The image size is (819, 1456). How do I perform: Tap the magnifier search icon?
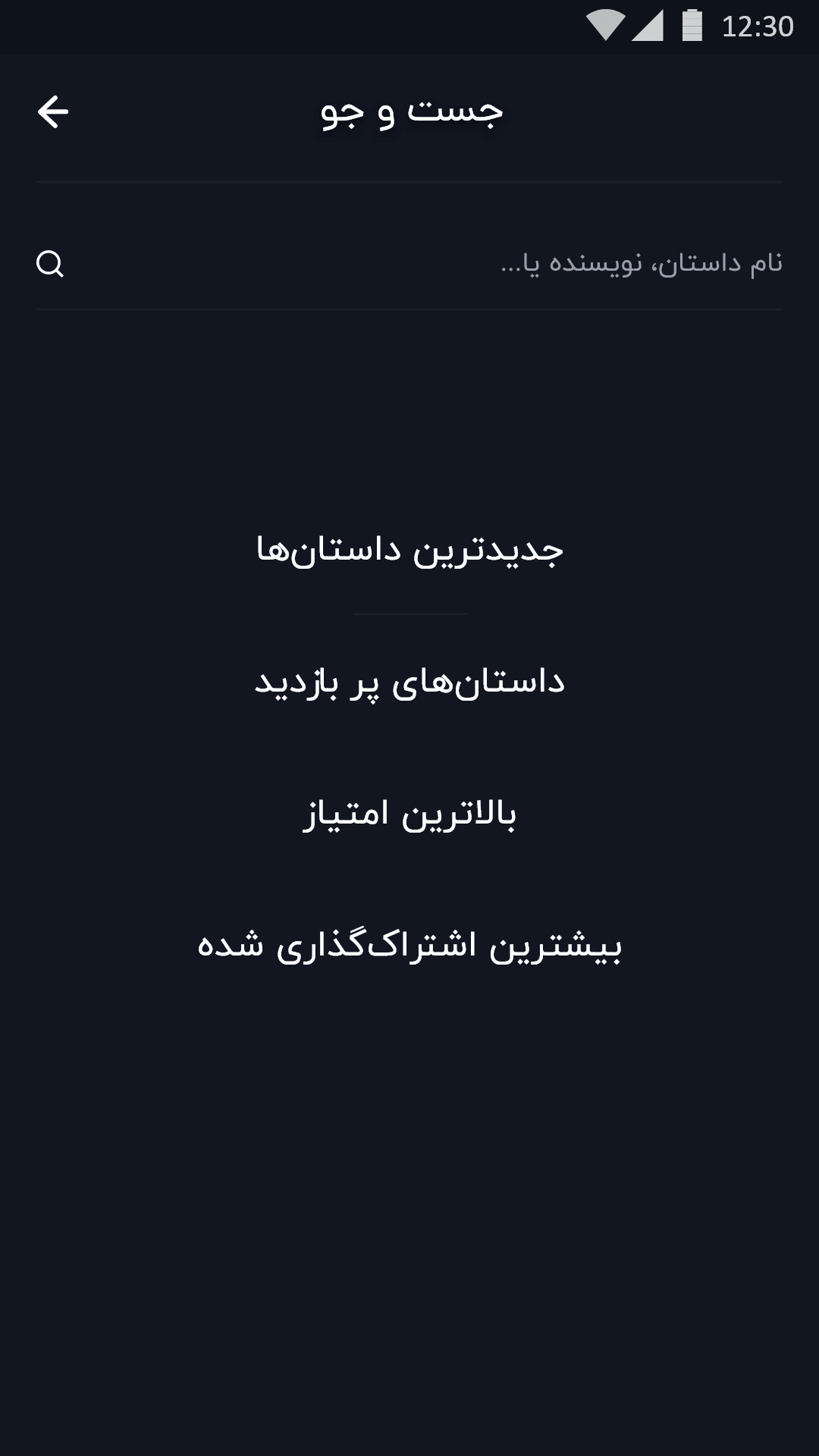50,264
